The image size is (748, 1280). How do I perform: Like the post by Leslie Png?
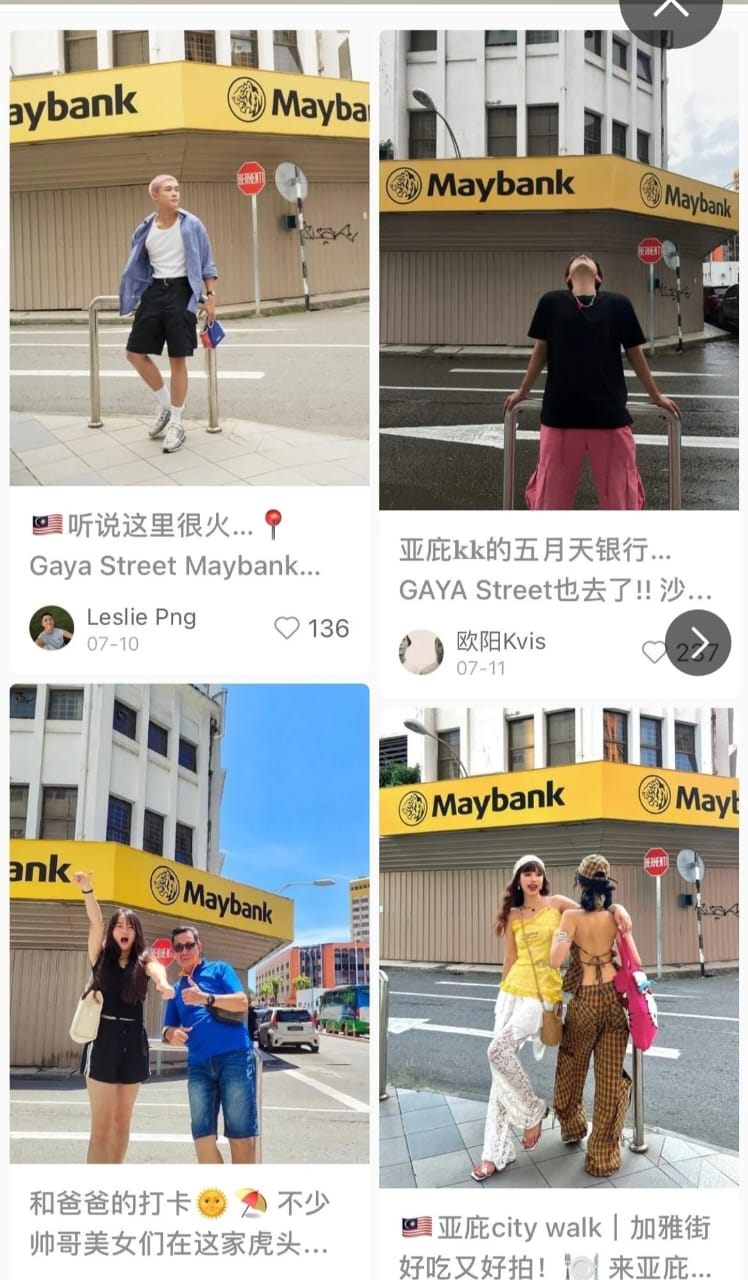[x=287, y=628]
